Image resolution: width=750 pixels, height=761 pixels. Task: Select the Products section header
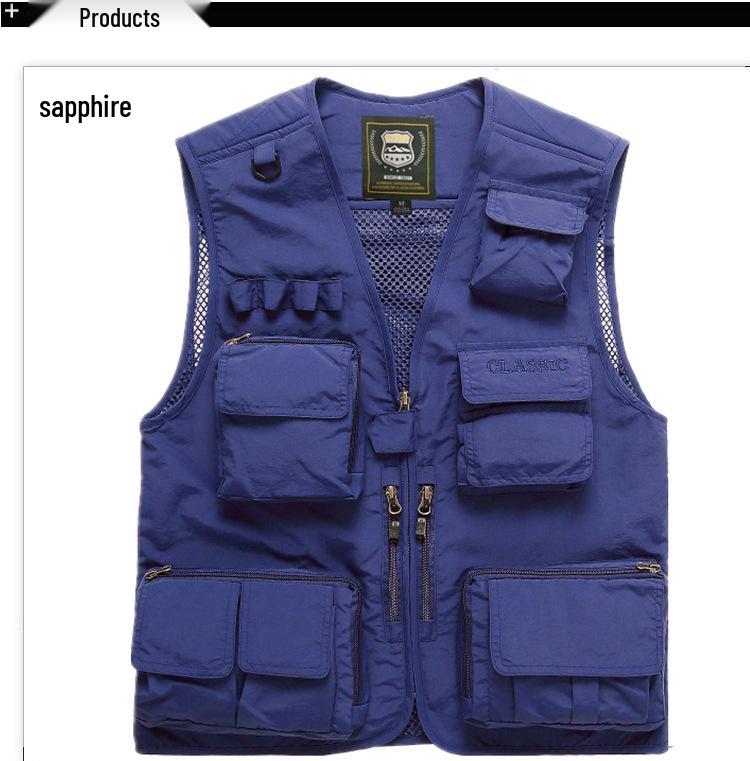pyautogui.click(x=120, y=17)
